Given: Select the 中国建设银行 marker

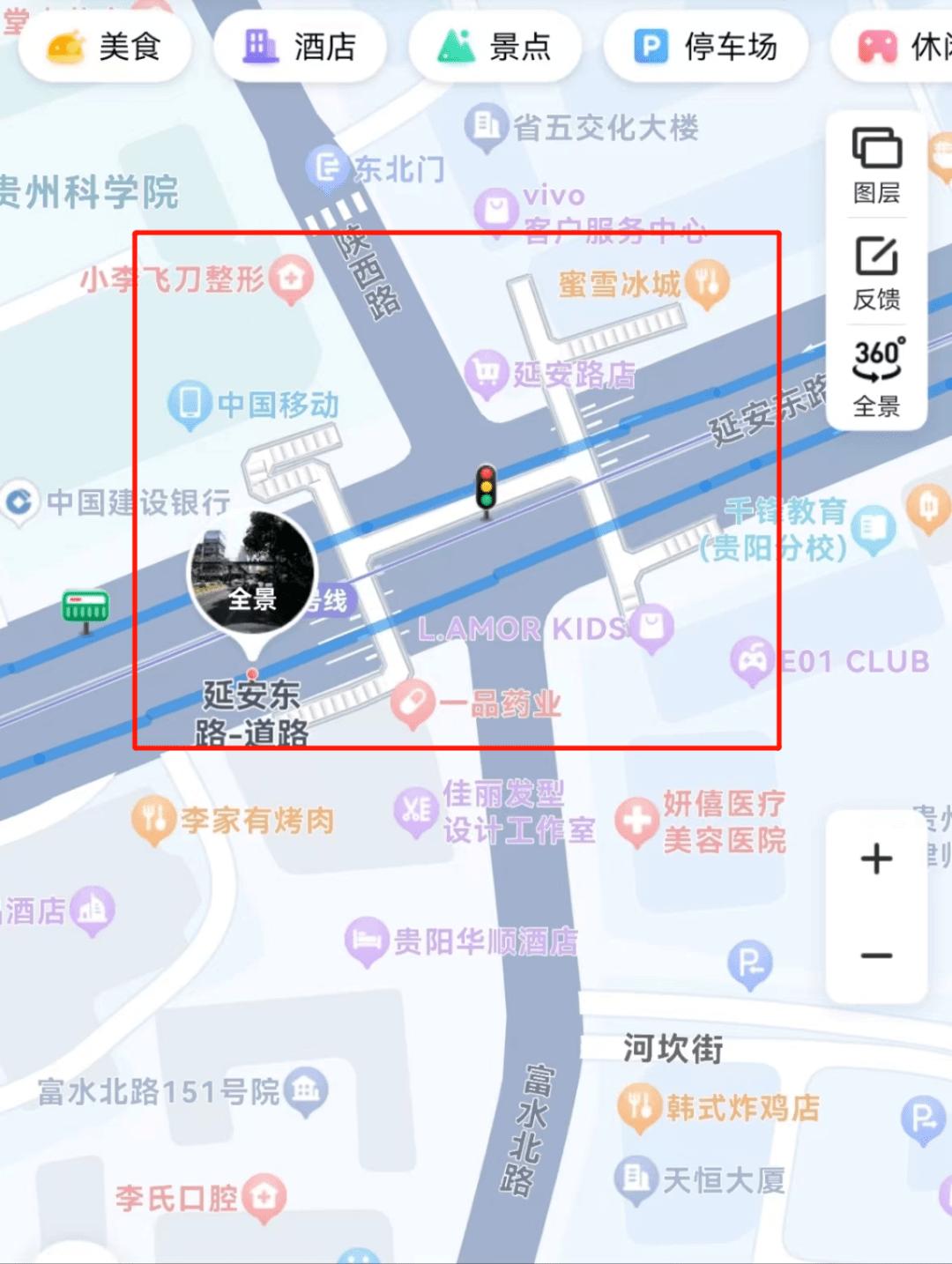Looking at the screenshot, I should point(19,502).
